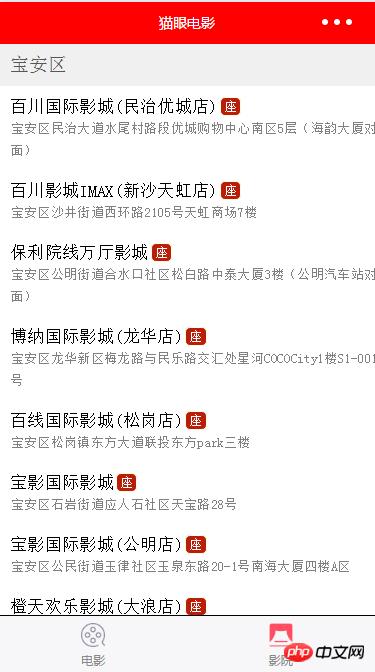The height and width of the screenshot is (672, 375).
Task: Switch to the 电影 tab
Action: (93, 644)
